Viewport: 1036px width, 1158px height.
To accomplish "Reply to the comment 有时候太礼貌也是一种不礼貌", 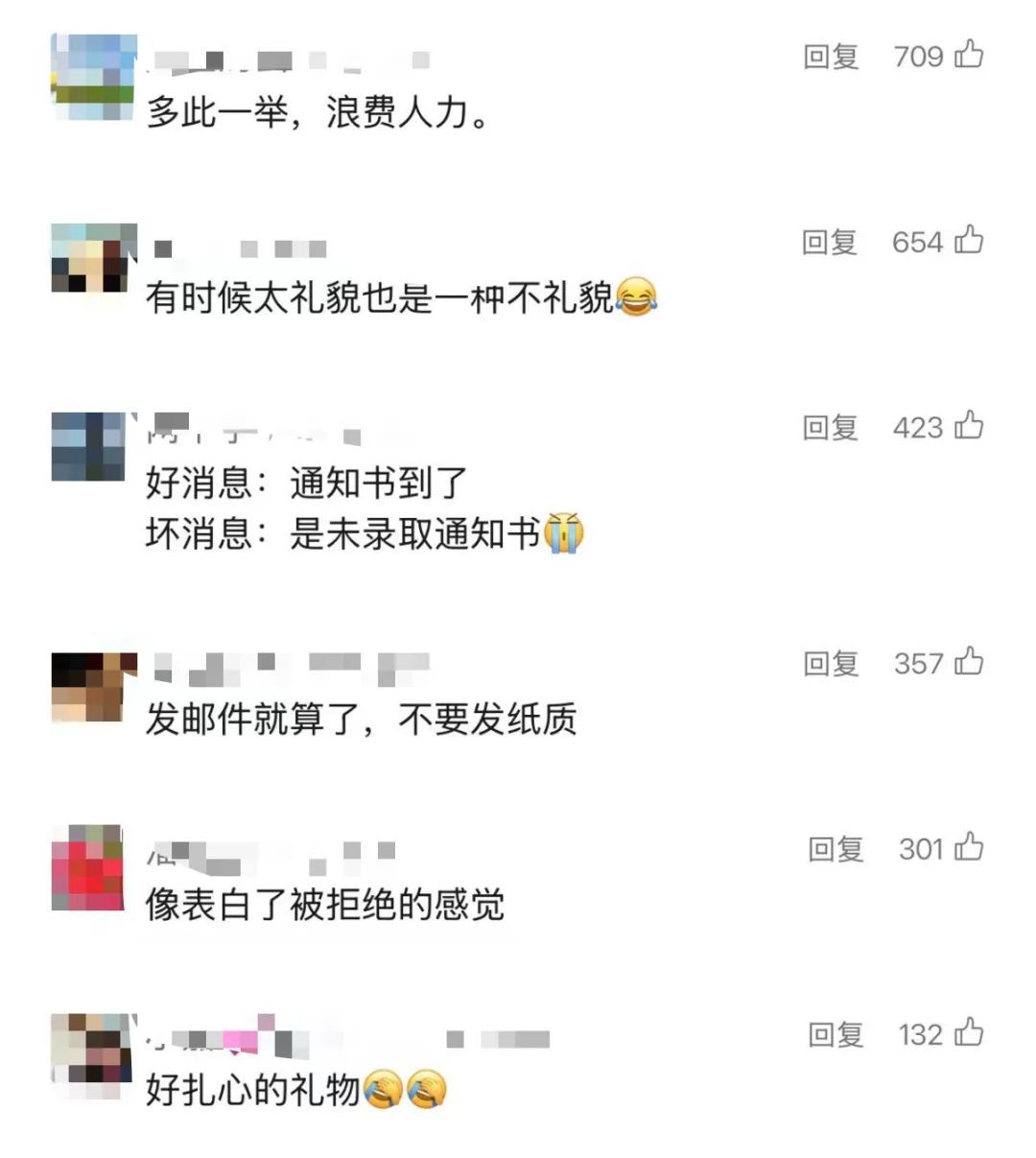I will (x=830, y=242).
